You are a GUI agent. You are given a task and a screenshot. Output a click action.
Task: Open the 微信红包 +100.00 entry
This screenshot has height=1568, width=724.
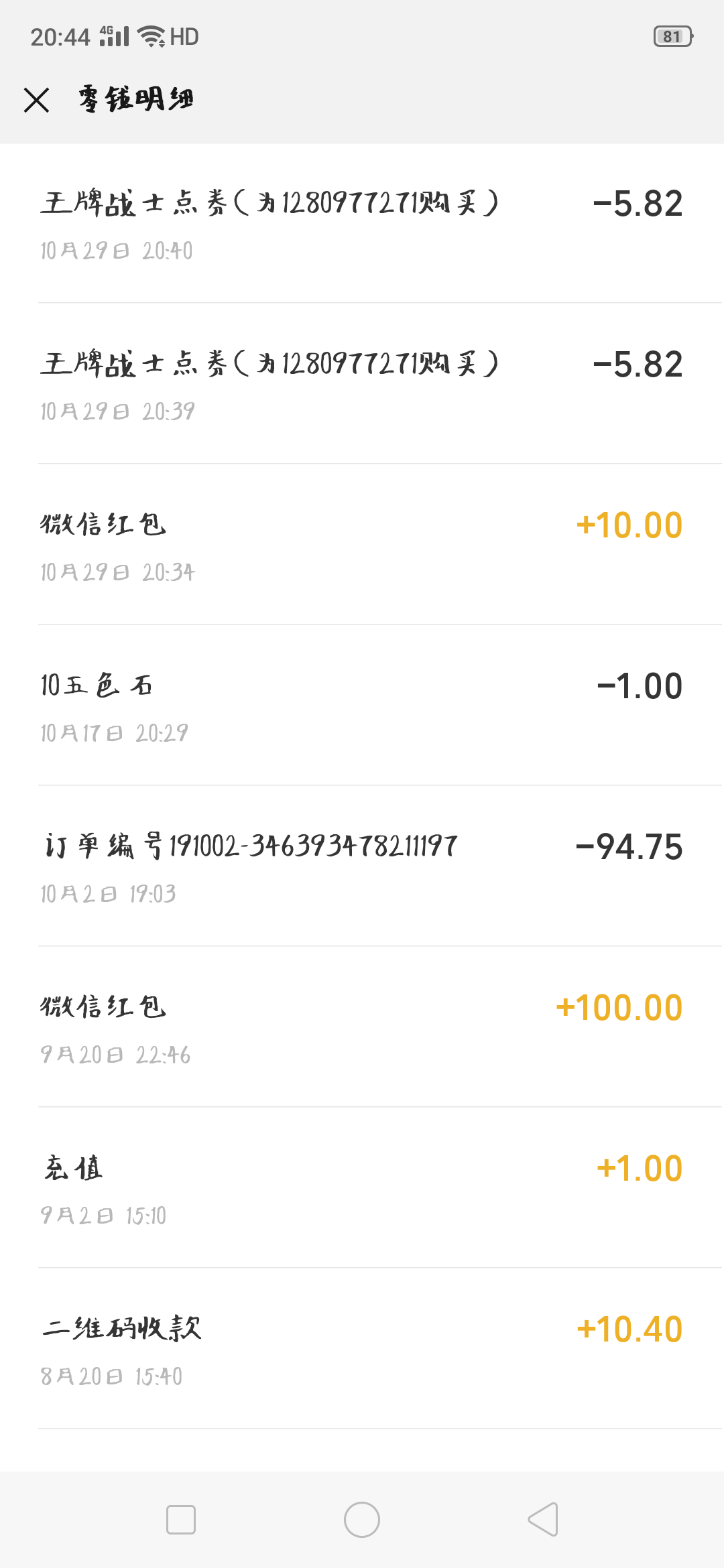[x=362, y=1028]
